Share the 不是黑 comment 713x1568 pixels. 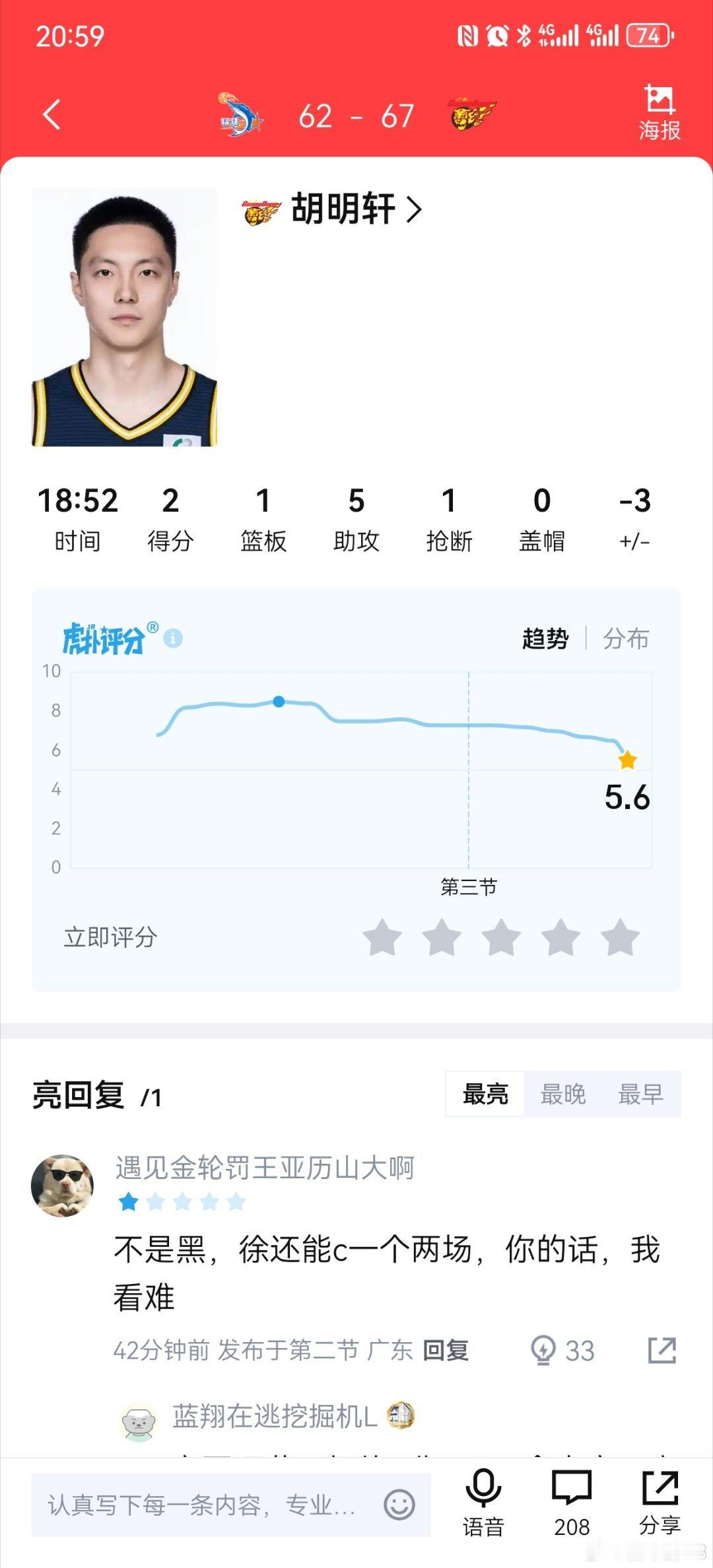pyautogui.click(x=662, y=1350)
